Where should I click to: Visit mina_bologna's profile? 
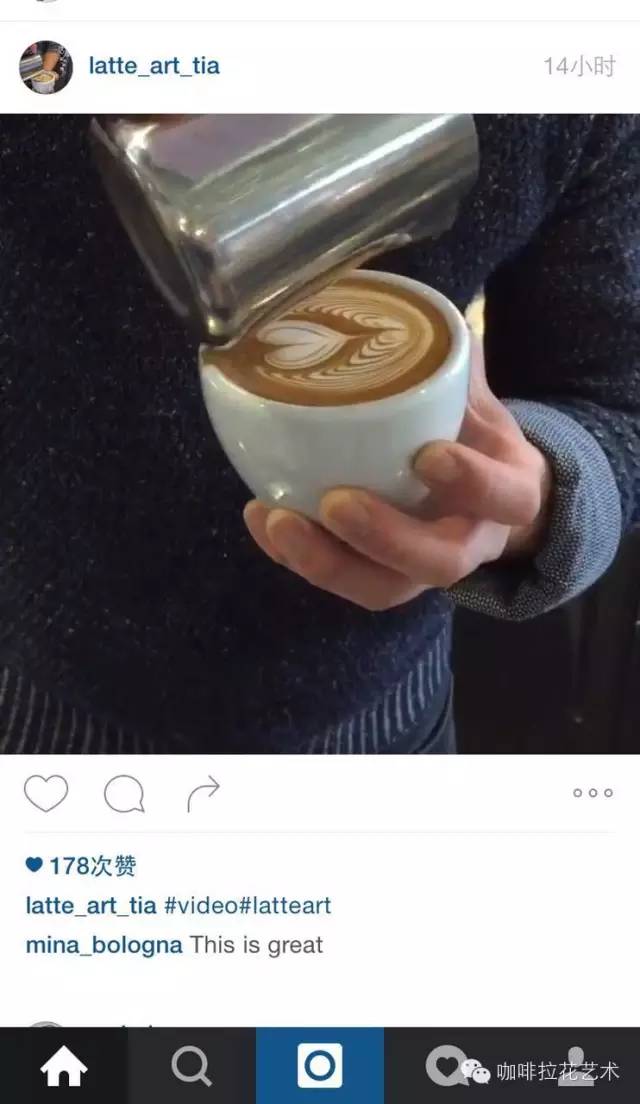[104, 945]
